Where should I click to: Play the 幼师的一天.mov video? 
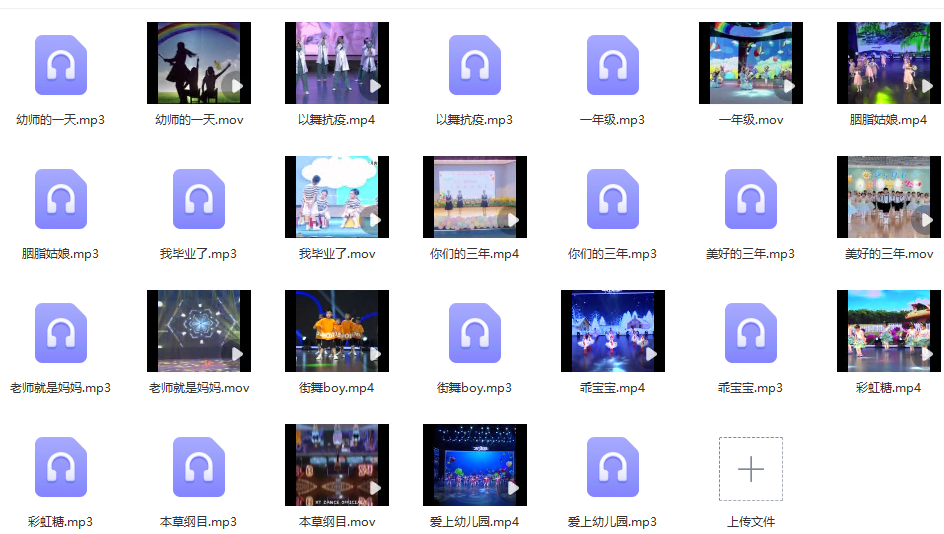[198, 64]
